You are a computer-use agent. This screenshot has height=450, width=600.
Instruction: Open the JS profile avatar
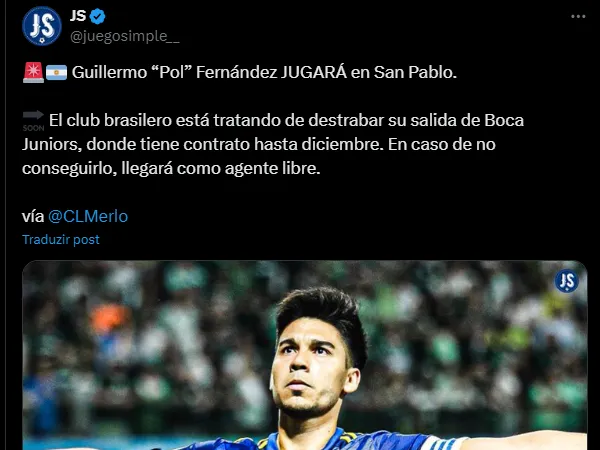coord(40,27)
